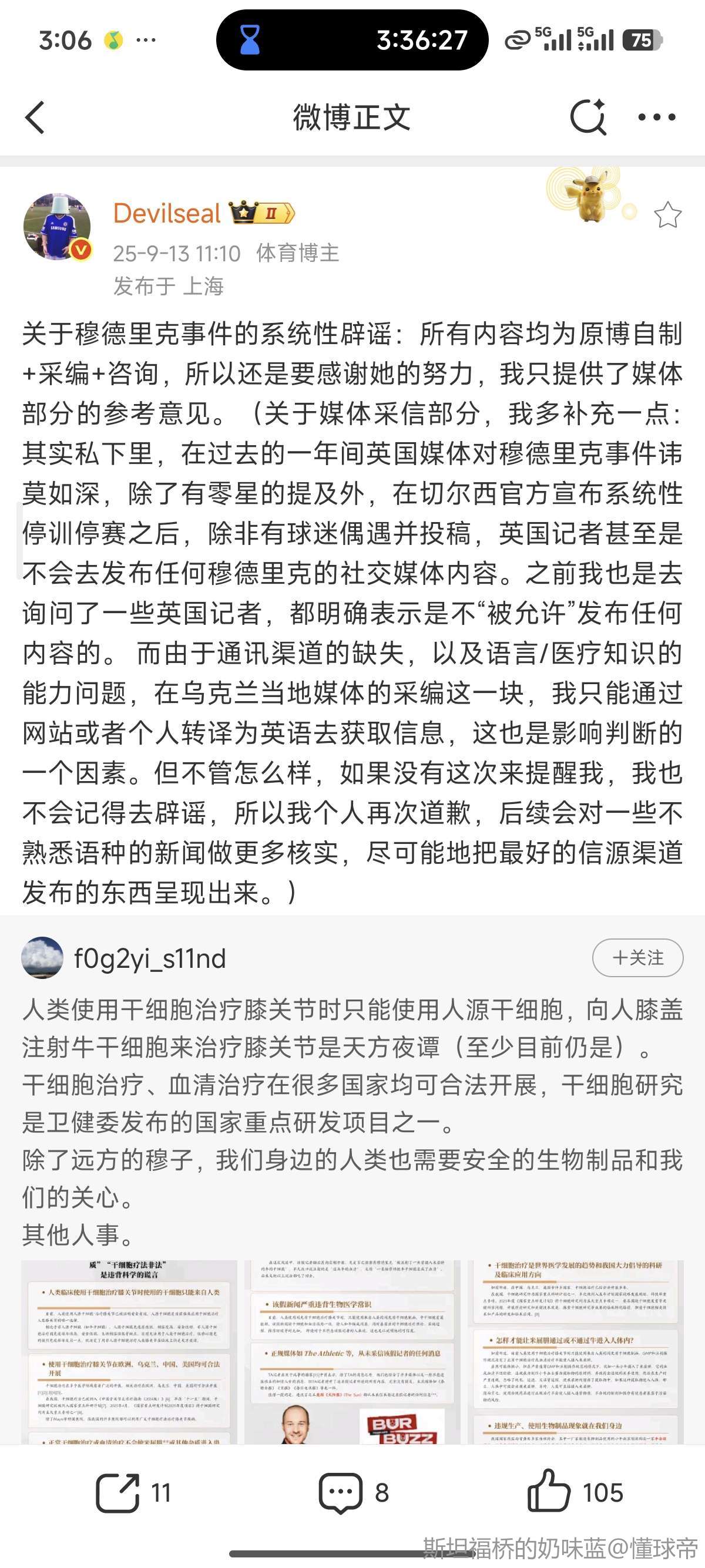705x1568 pixels.
Task: Favorite this post with the star icon
Action: [x=667, y=215]
